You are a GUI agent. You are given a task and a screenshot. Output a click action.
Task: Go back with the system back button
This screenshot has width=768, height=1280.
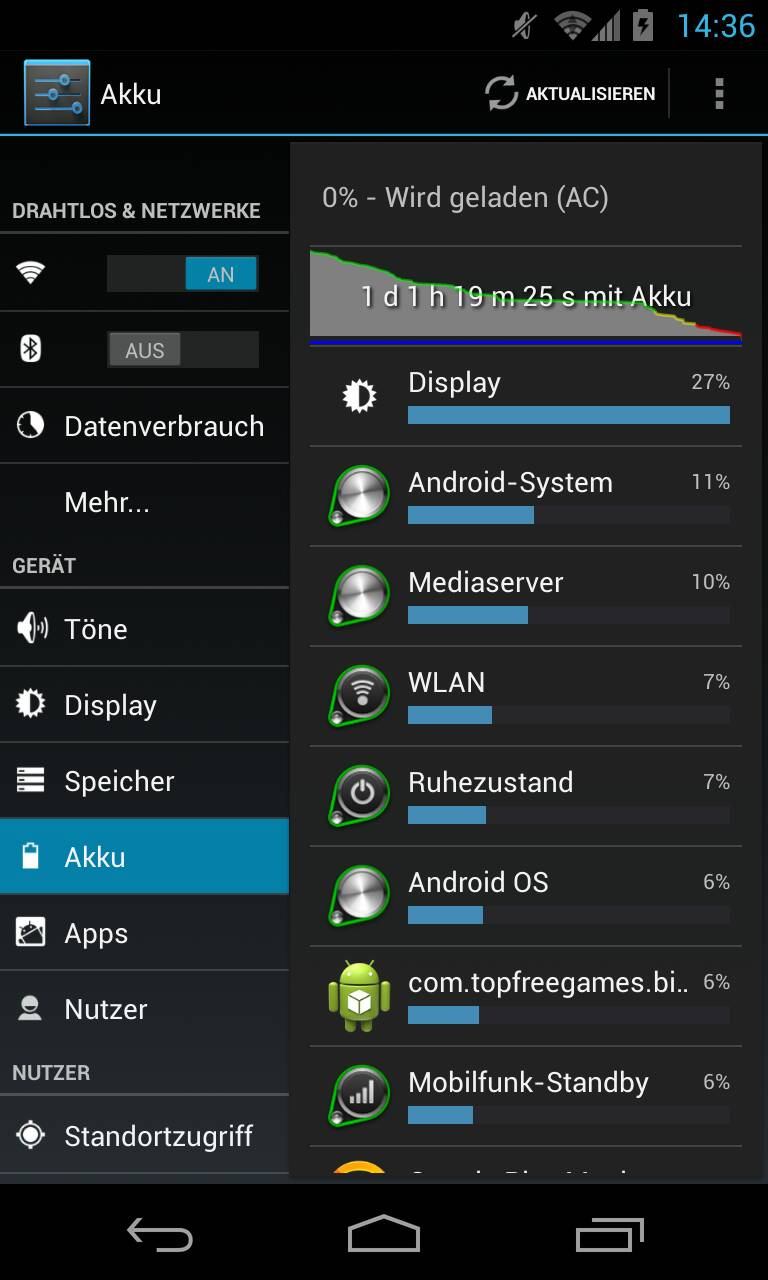tap(160, 1235)
